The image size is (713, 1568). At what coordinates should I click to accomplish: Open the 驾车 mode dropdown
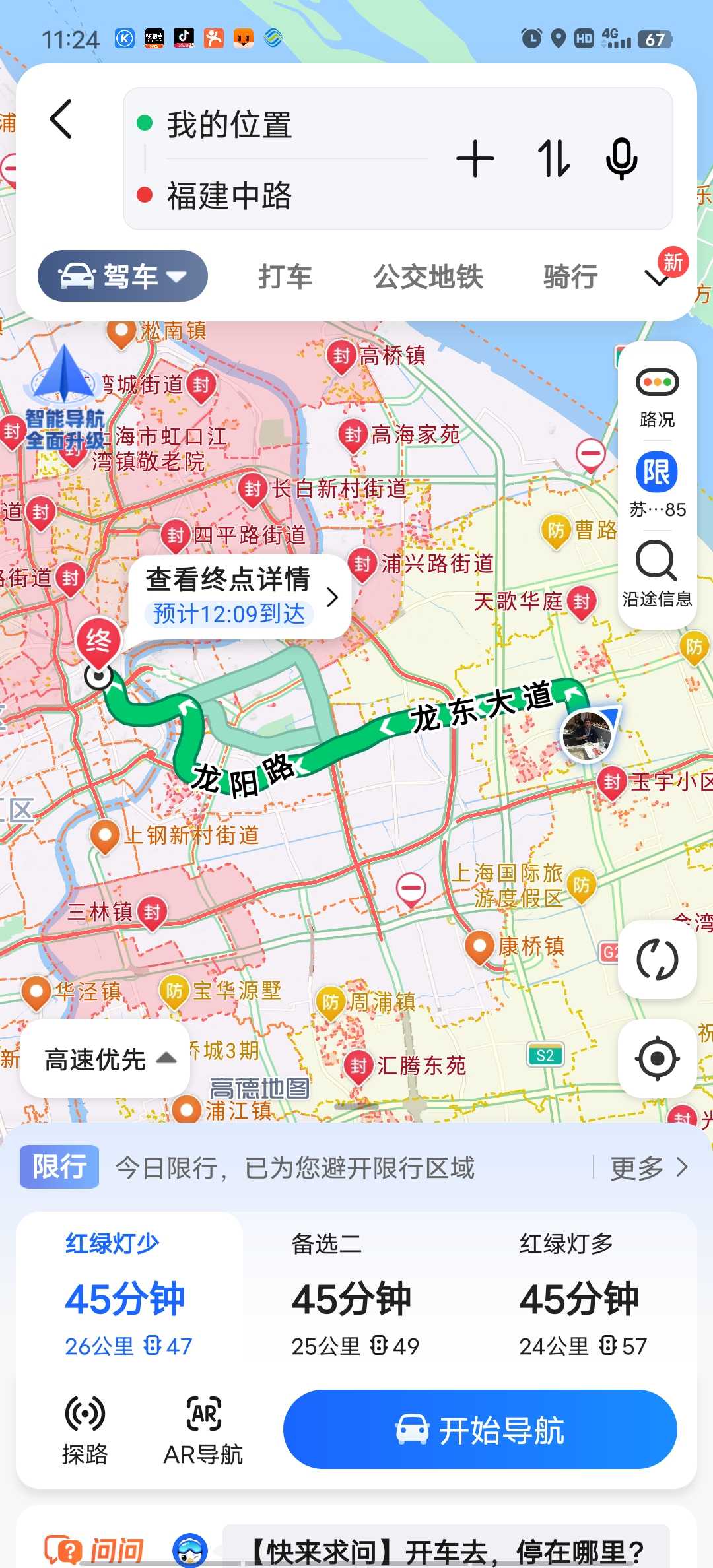(123, 276)
